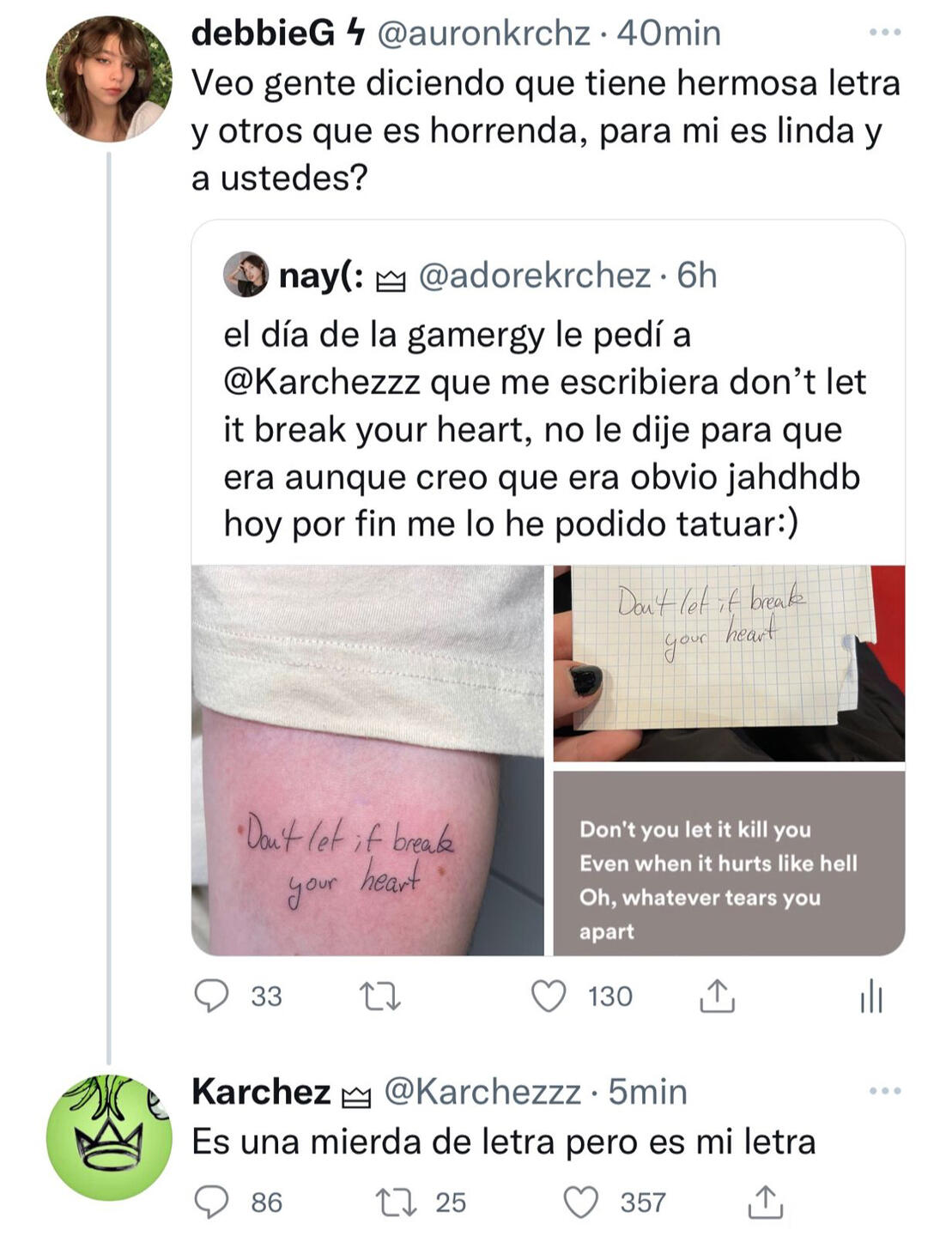This screenshot has width=952, height=1236.
Task: Retweet debbieG's tweet
Action: click(x=379, y=996)
